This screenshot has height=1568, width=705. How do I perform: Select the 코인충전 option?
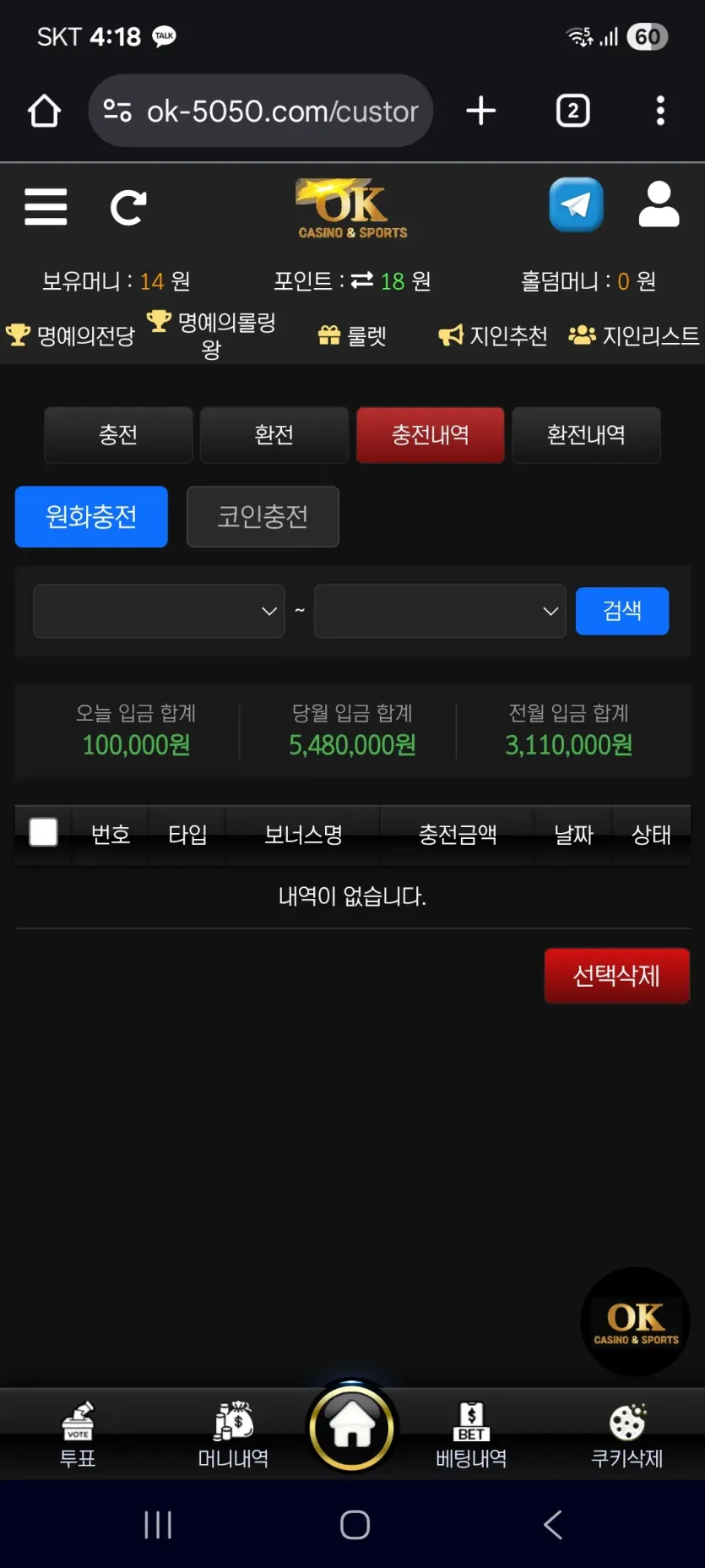click(x=263, y=516)
